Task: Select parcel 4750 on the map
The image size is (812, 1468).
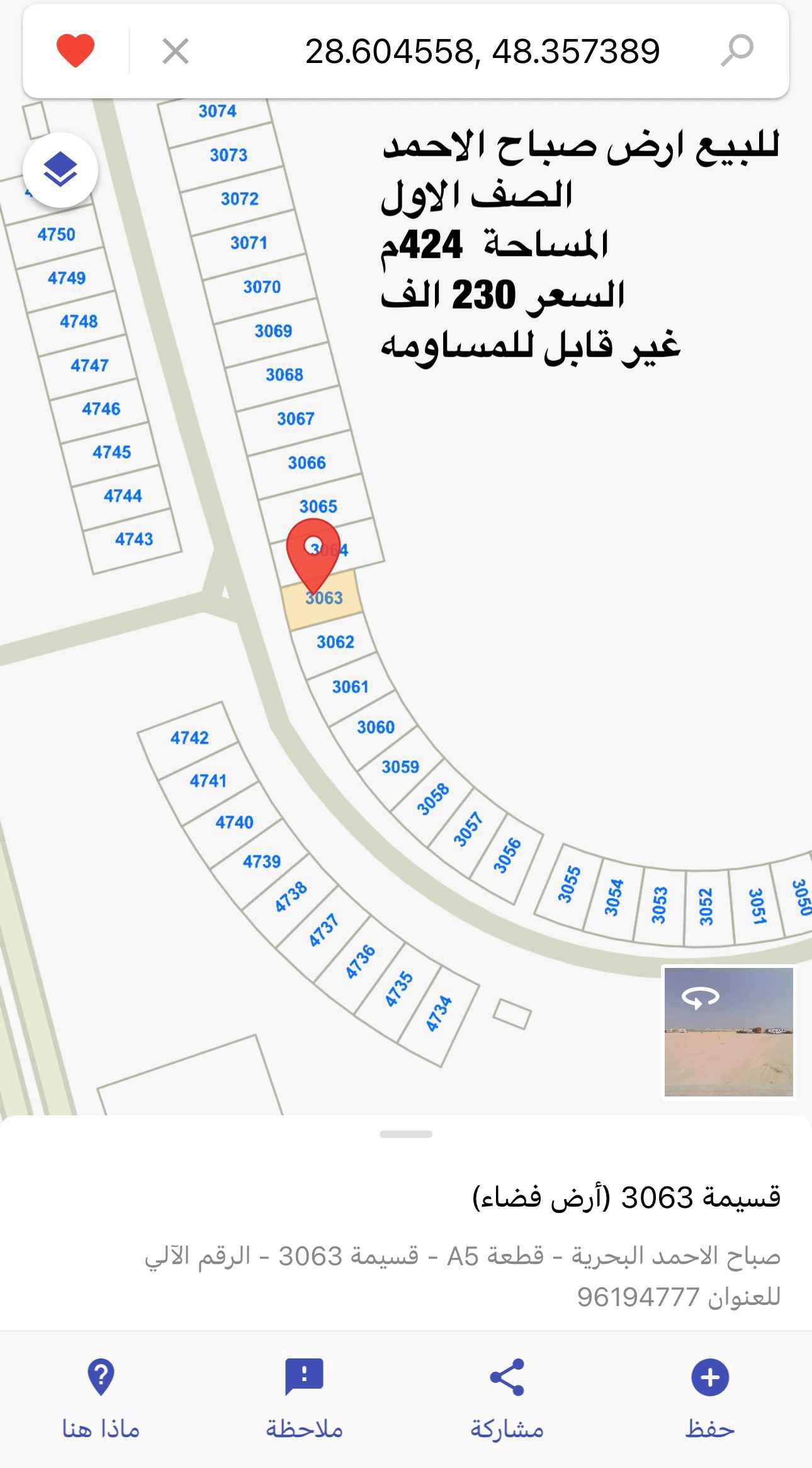Action: click(57, 234)
